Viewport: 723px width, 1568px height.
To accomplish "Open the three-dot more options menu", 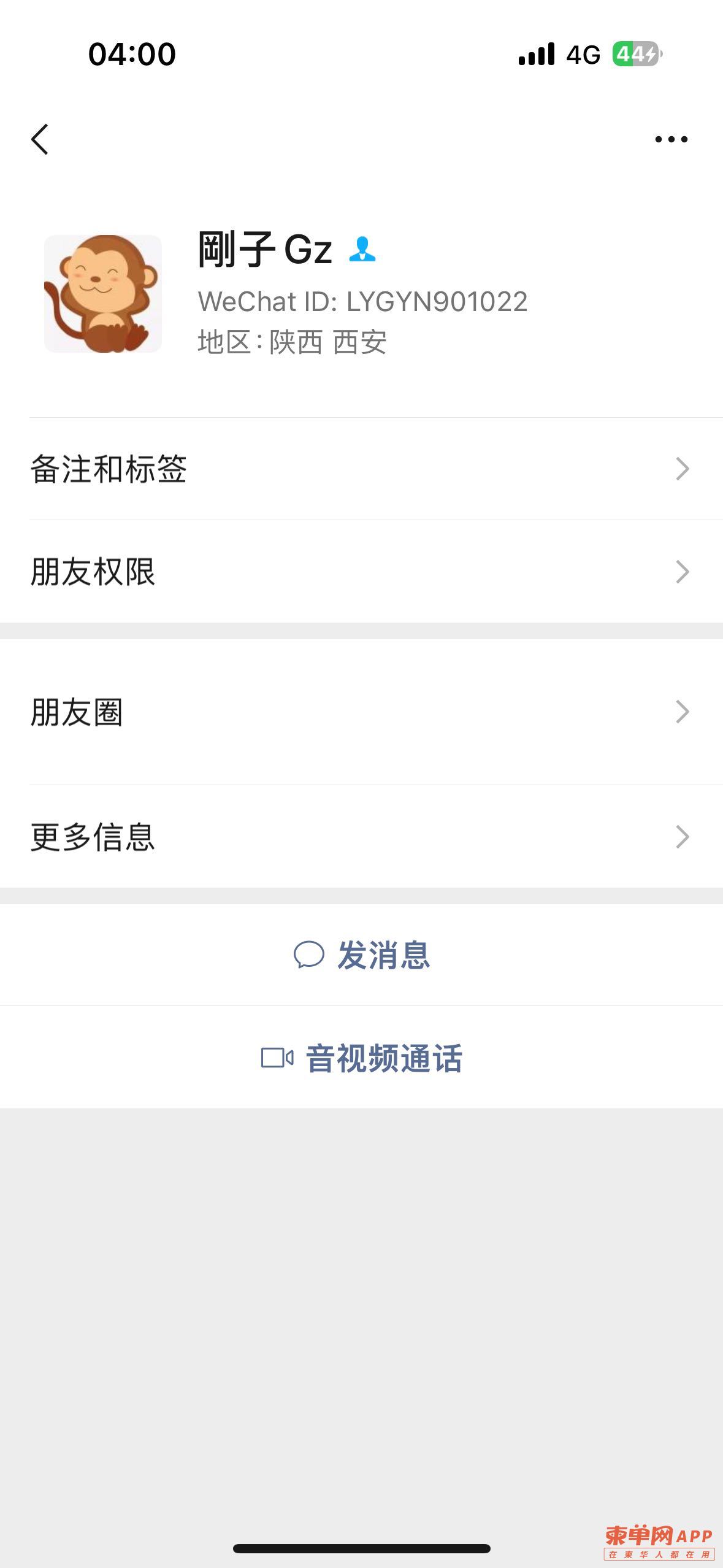I will [x=671, y=139].
